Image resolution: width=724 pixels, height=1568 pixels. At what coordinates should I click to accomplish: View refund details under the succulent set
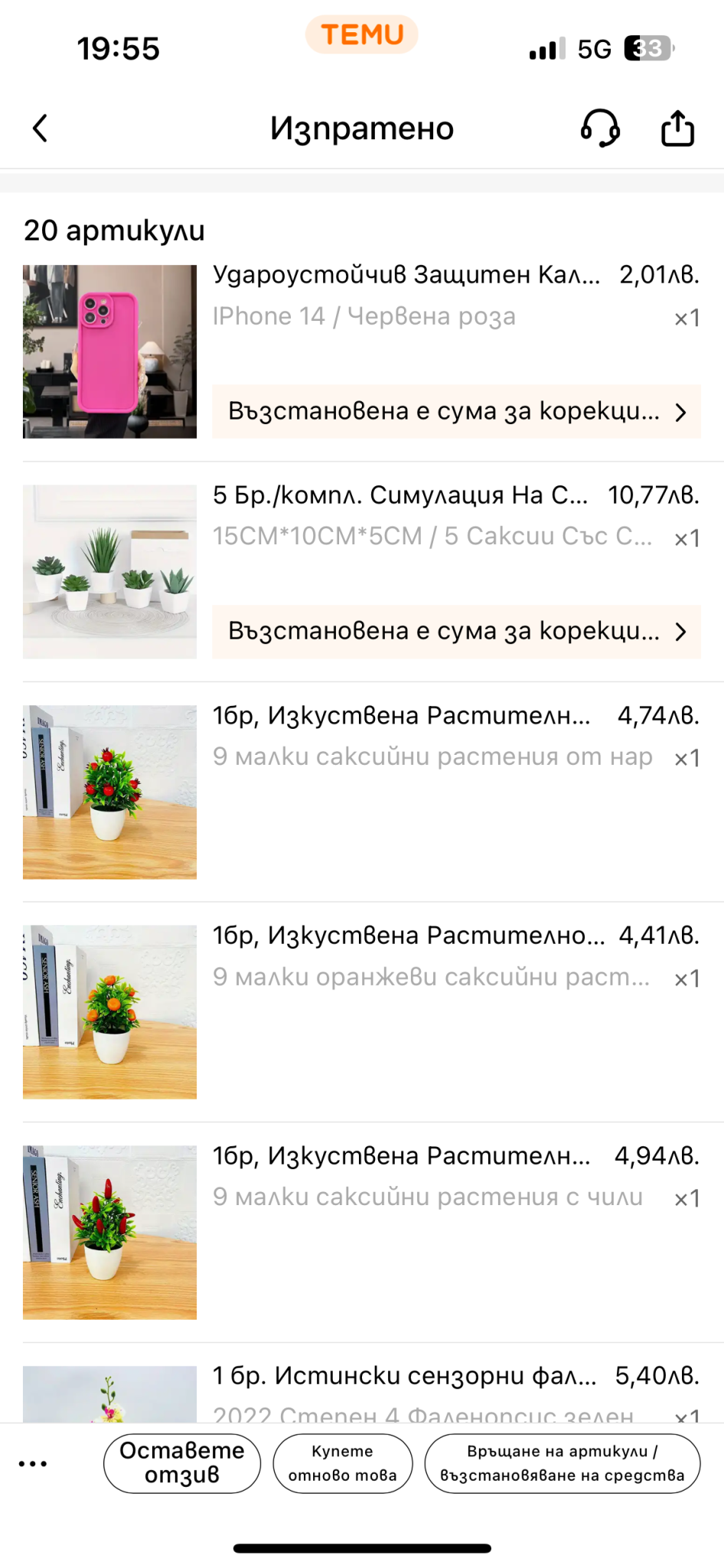pos(456,632)
